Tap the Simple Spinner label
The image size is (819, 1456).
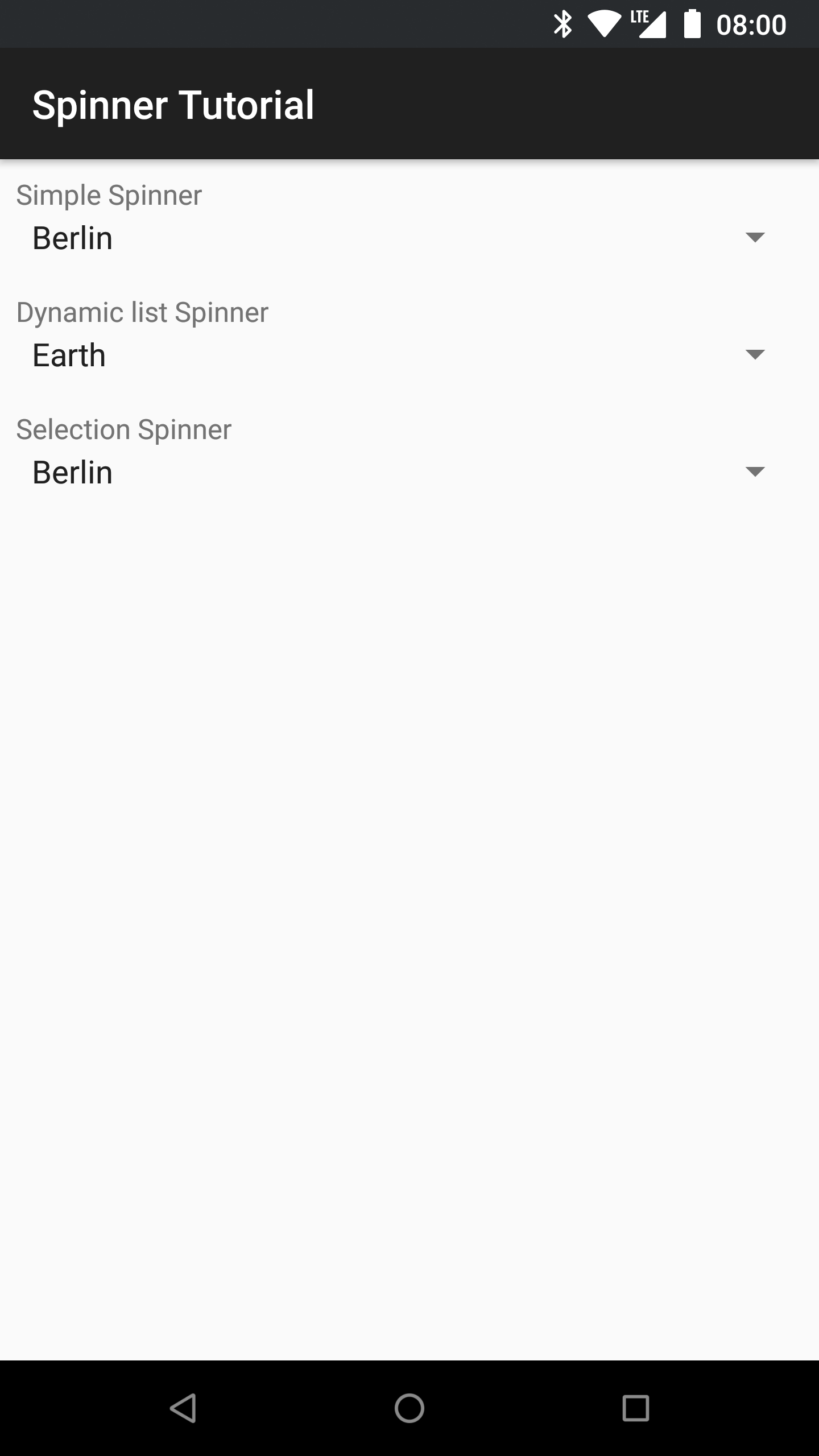(x=108, y=195)
